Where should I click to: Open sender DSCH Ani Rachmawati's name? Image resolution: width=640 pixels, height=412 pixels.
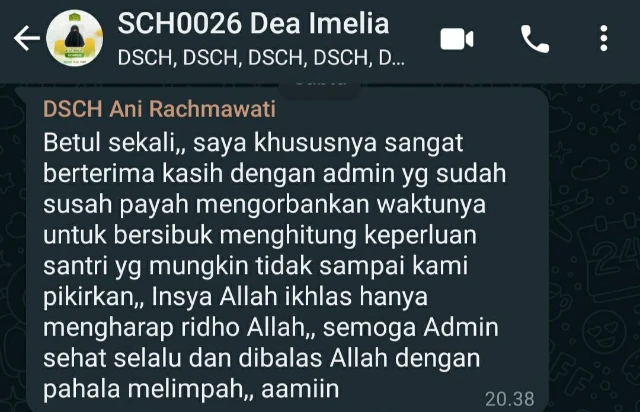(x=158, y=108)
